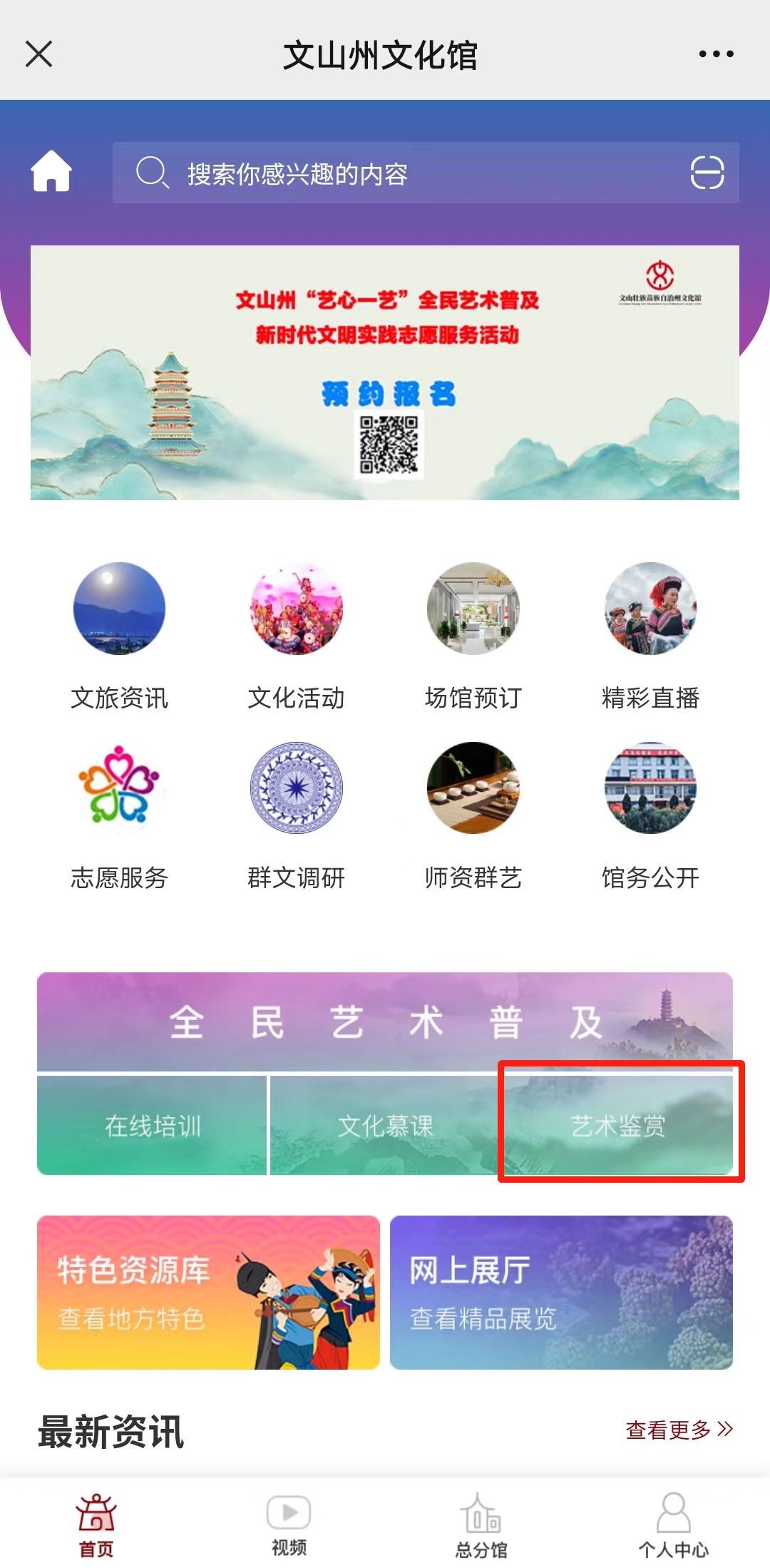Open the 网上展厅 online exhibition card

point(561,1292)
